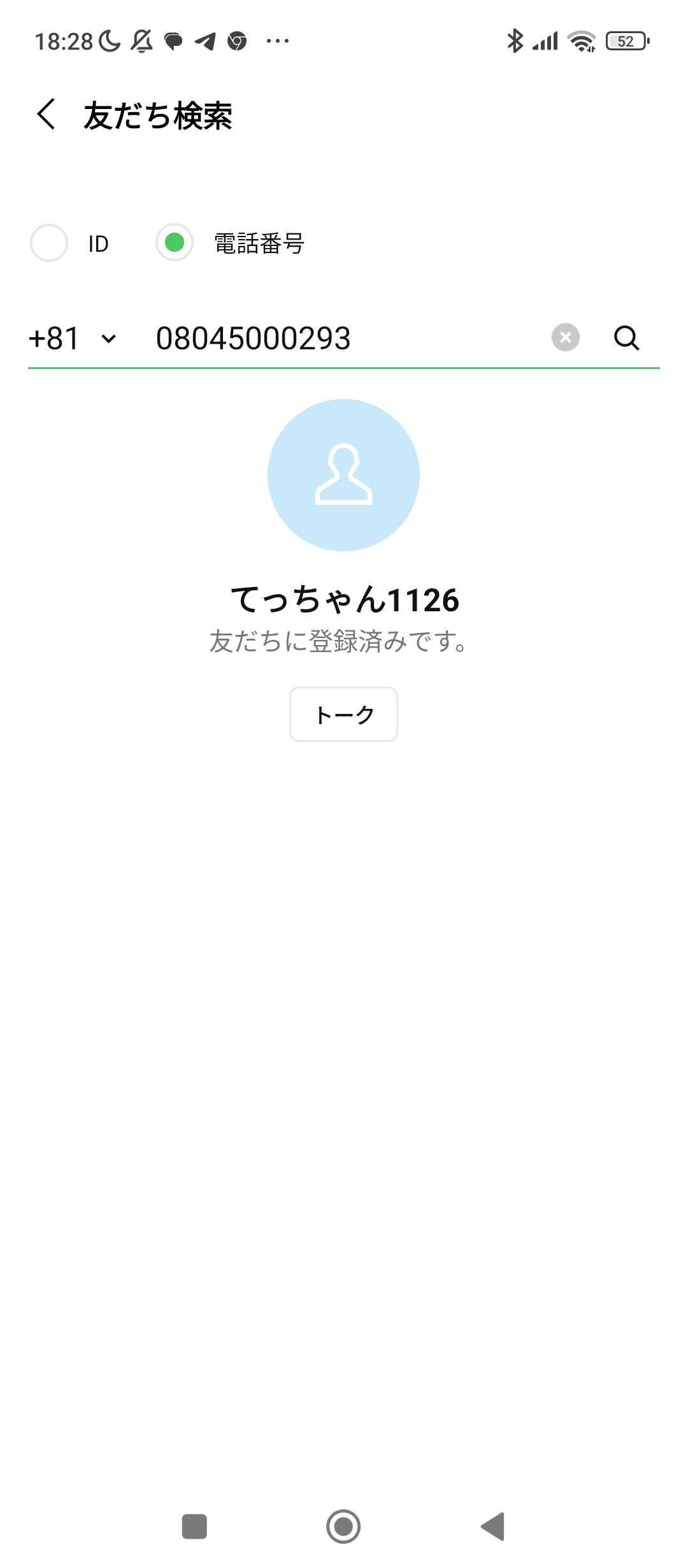Viewport: 688px width, 1568px height.
Task: Open the system recent apps view
Action: point(194,1527)
